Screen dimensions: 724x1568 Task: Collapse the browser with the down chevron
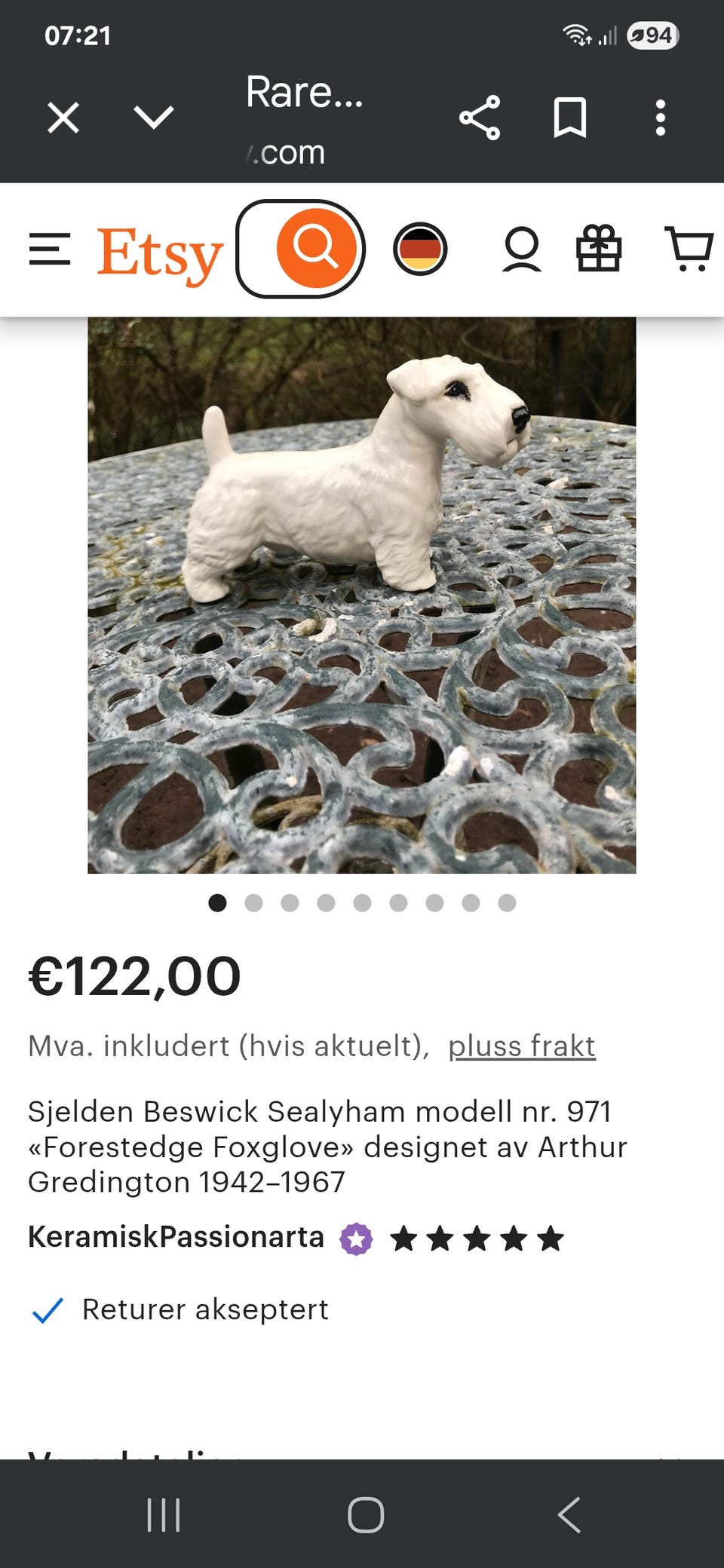(155, 118)
